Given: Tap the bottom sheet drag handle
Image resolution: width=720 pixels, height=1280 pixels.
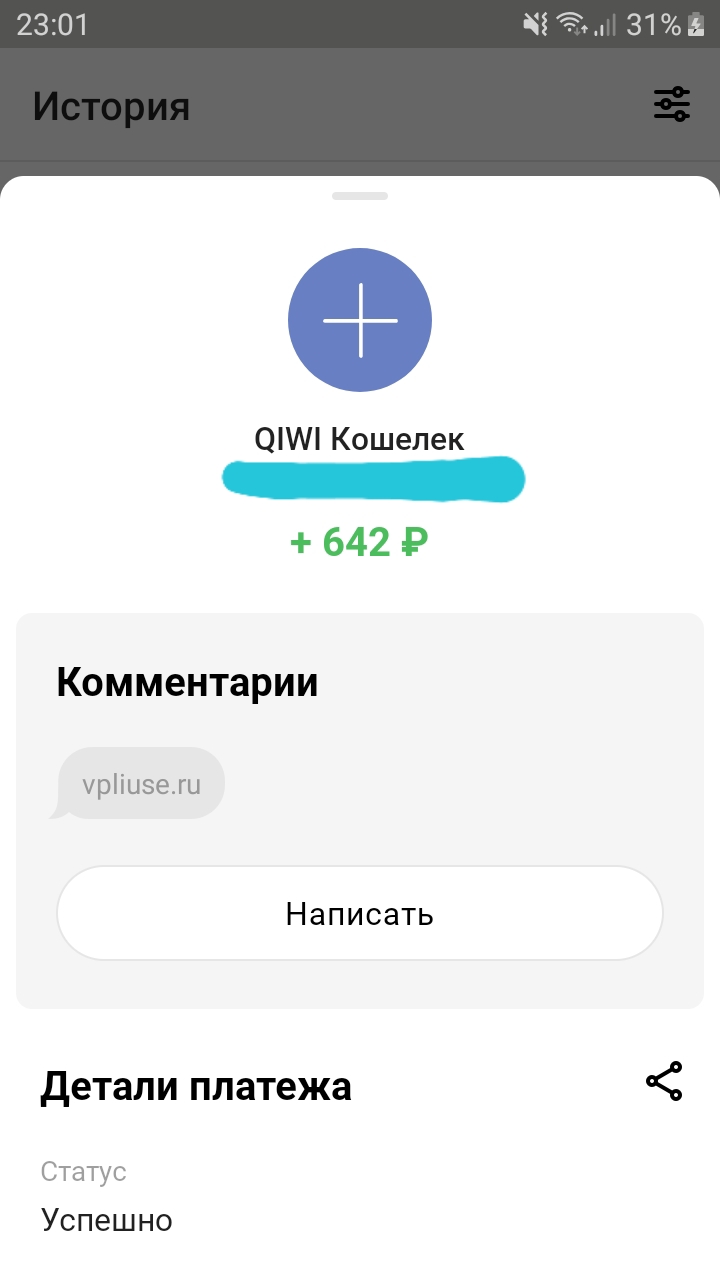Looking at the screenshot, I should 360,196.
